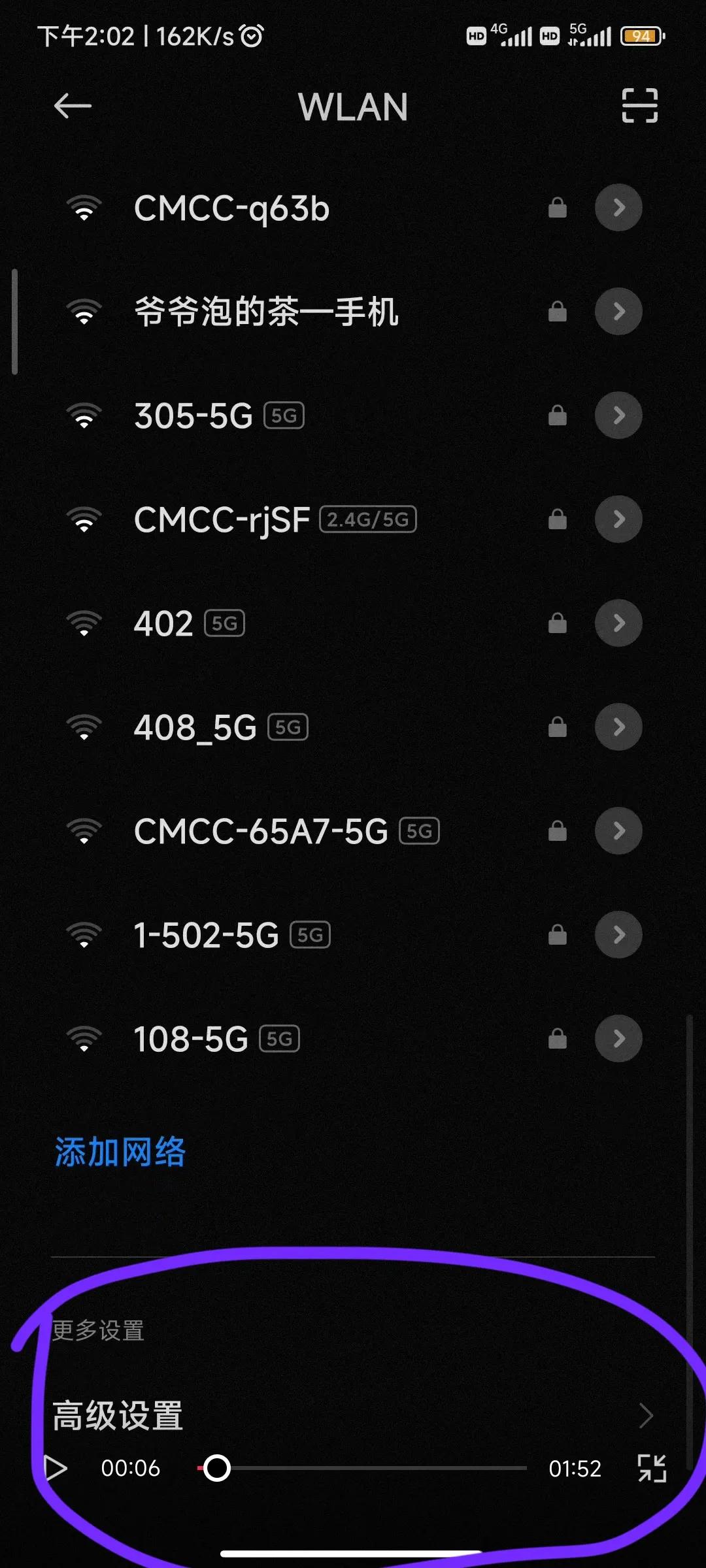Tap the 2.4G/5G badge beside CMCC-rjSF
This screenshot has height=1568, width=706.
point(367,519)
